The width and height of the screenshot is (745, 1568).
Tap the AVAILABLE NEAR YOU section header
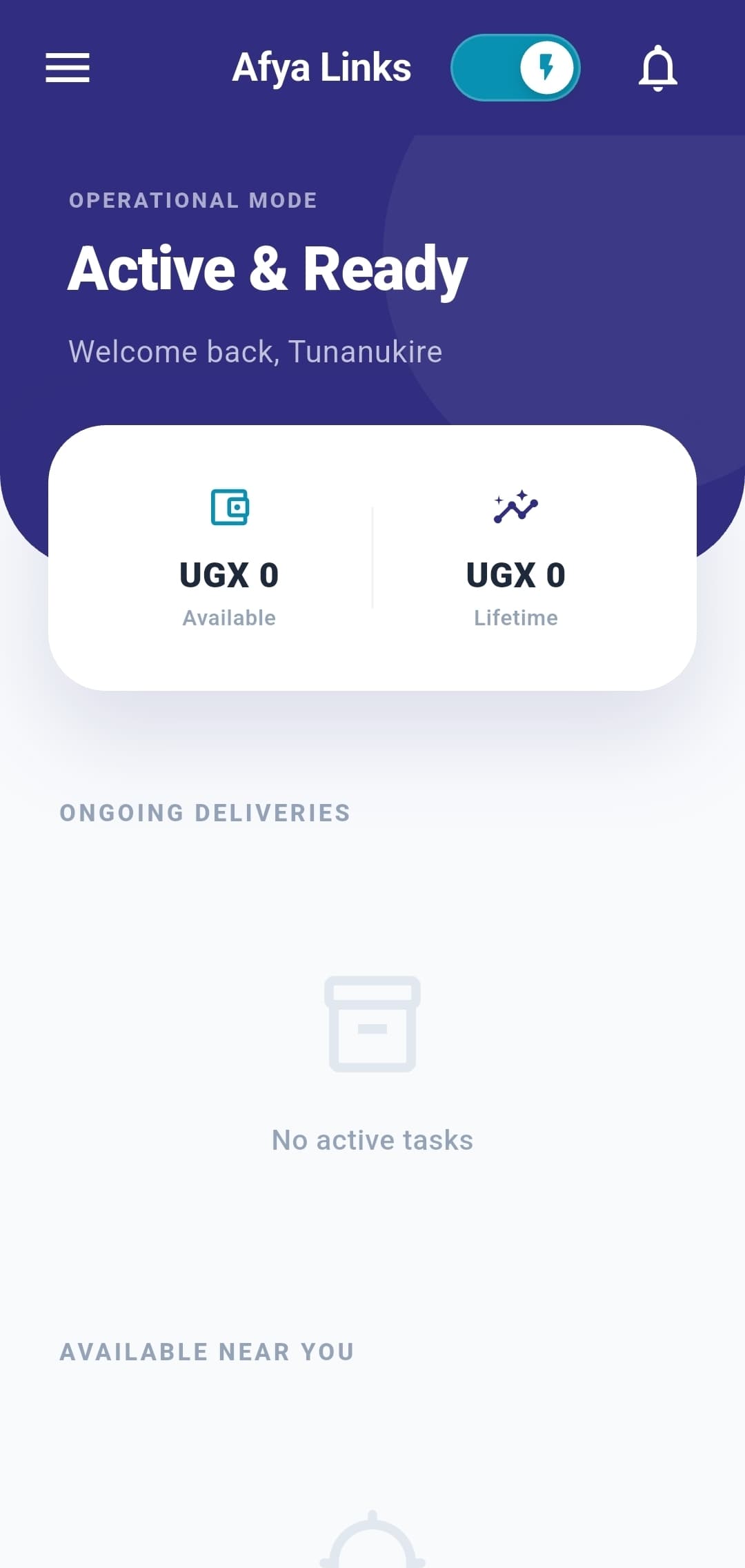(206, 1351)
